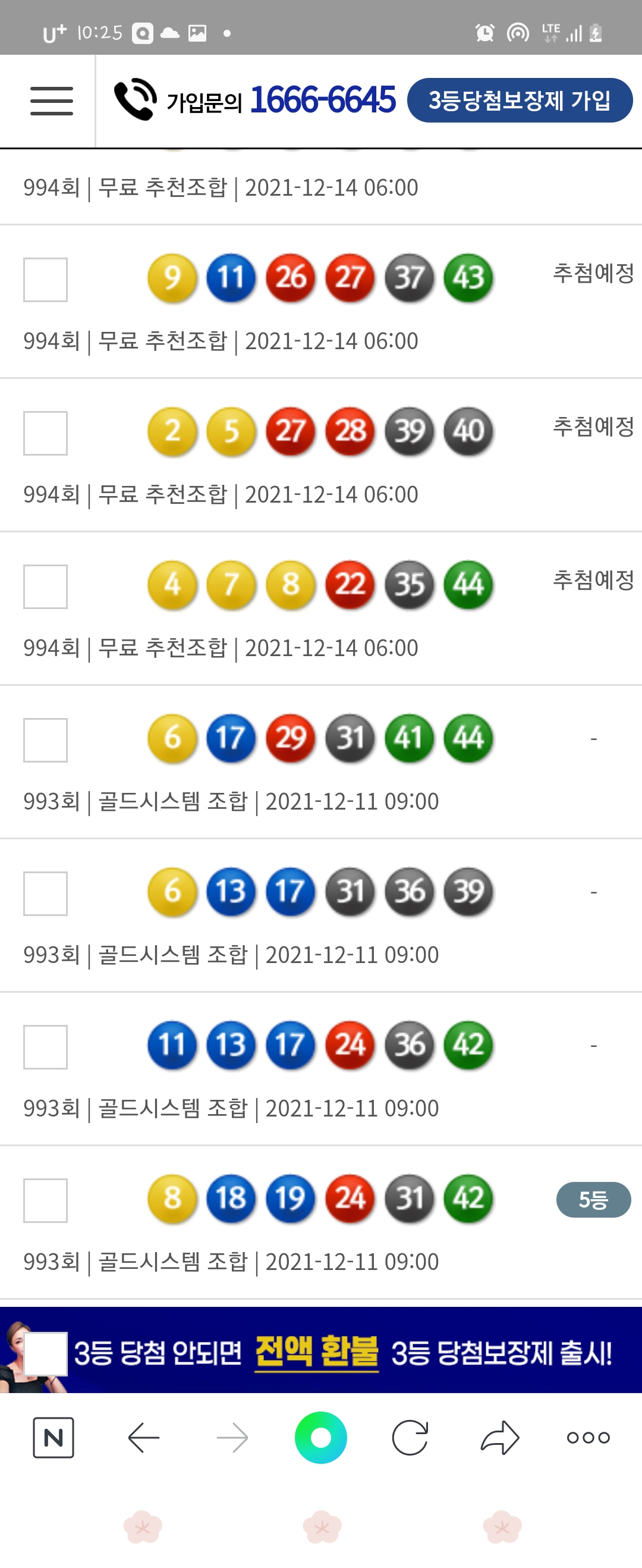Tick the checkbox for 4 7 8 22 35 44
The height and width of the screenshot is (1568, 642).
(45, 586)
